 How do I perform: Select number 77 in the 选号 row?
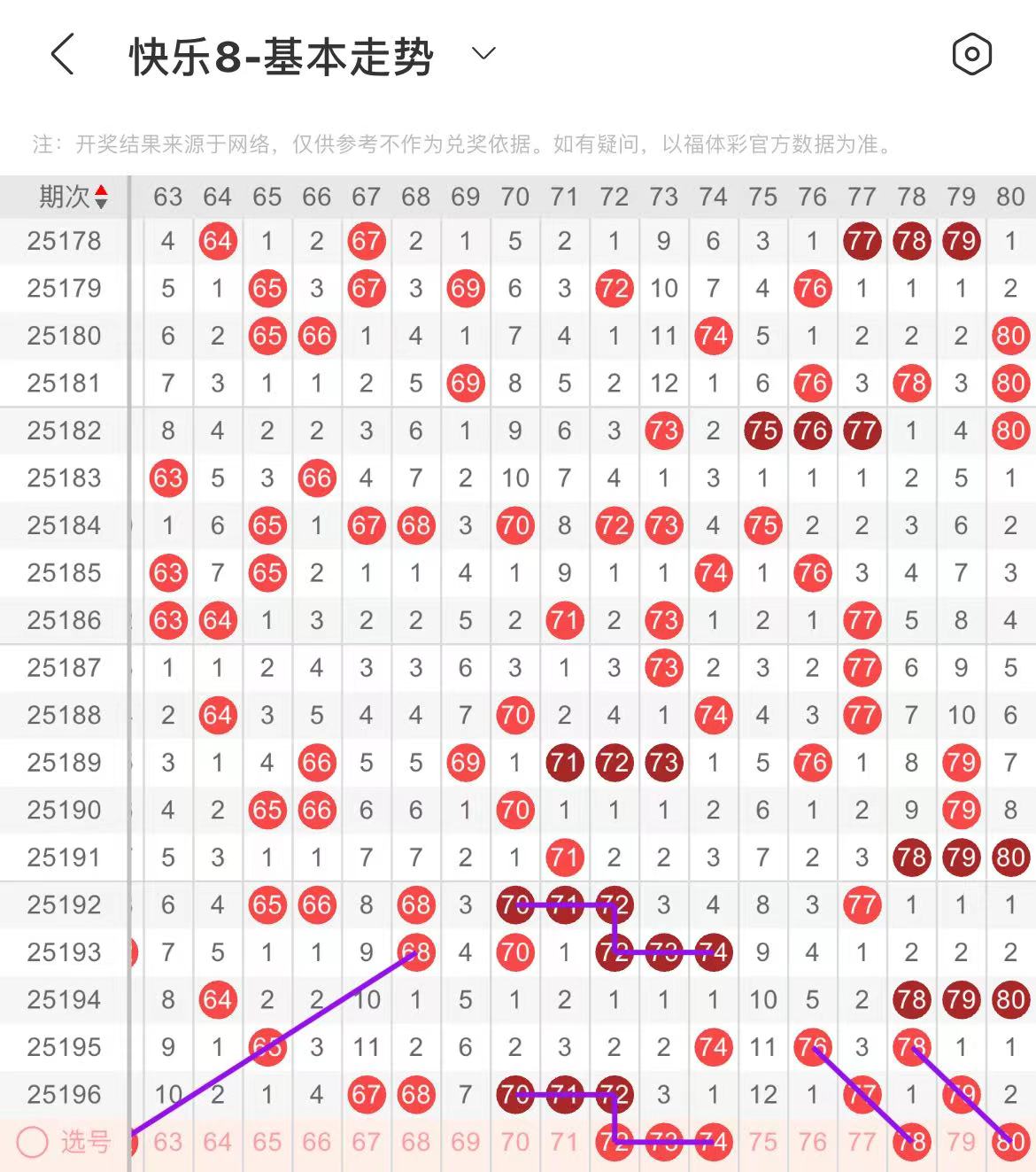[x=862, y=1142]
